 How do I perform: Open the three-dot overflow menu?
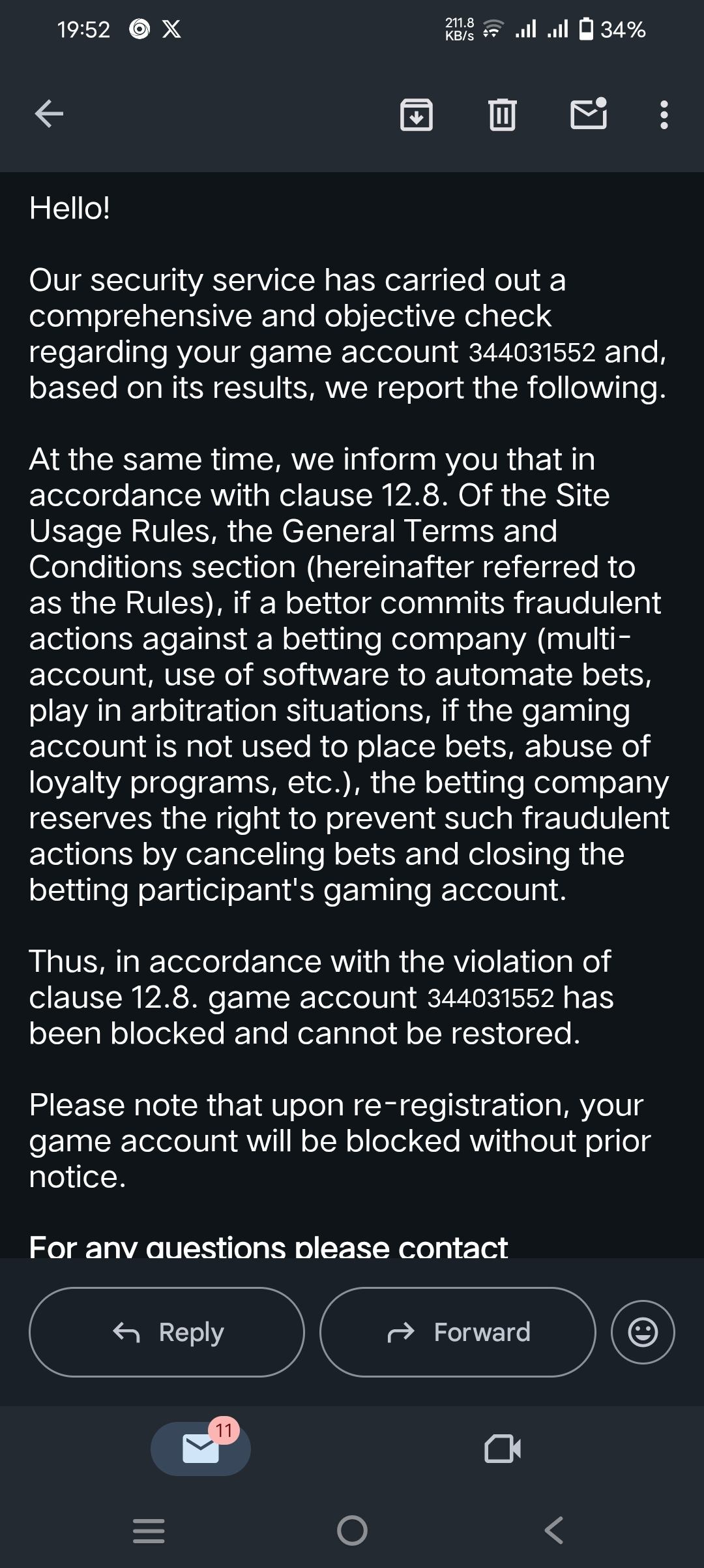coord(664,115)
